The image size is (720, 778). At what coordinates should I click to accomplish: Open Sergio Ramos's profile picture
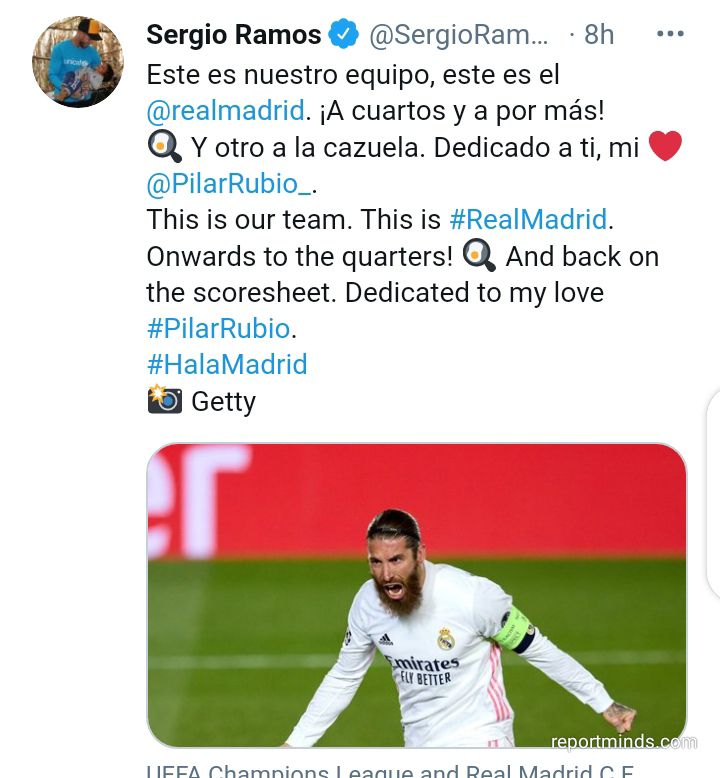(78, 62)
